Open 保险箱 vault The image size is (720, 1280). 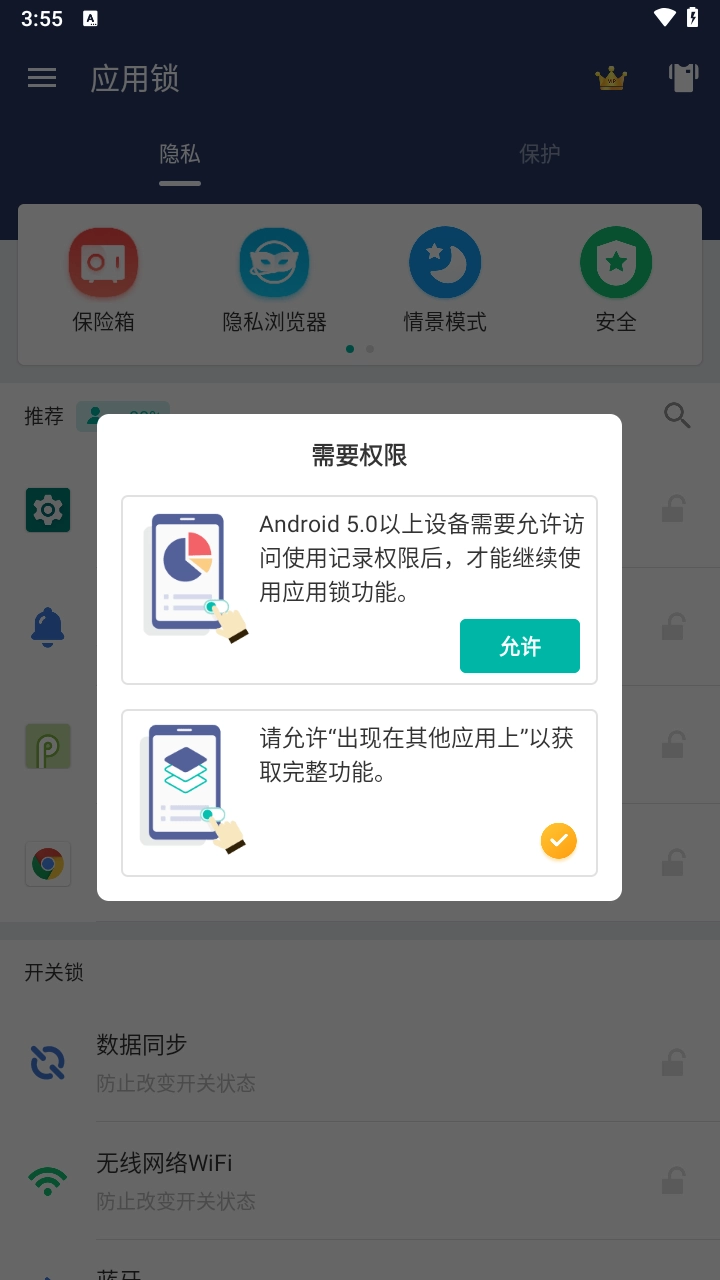pos(103,280)
